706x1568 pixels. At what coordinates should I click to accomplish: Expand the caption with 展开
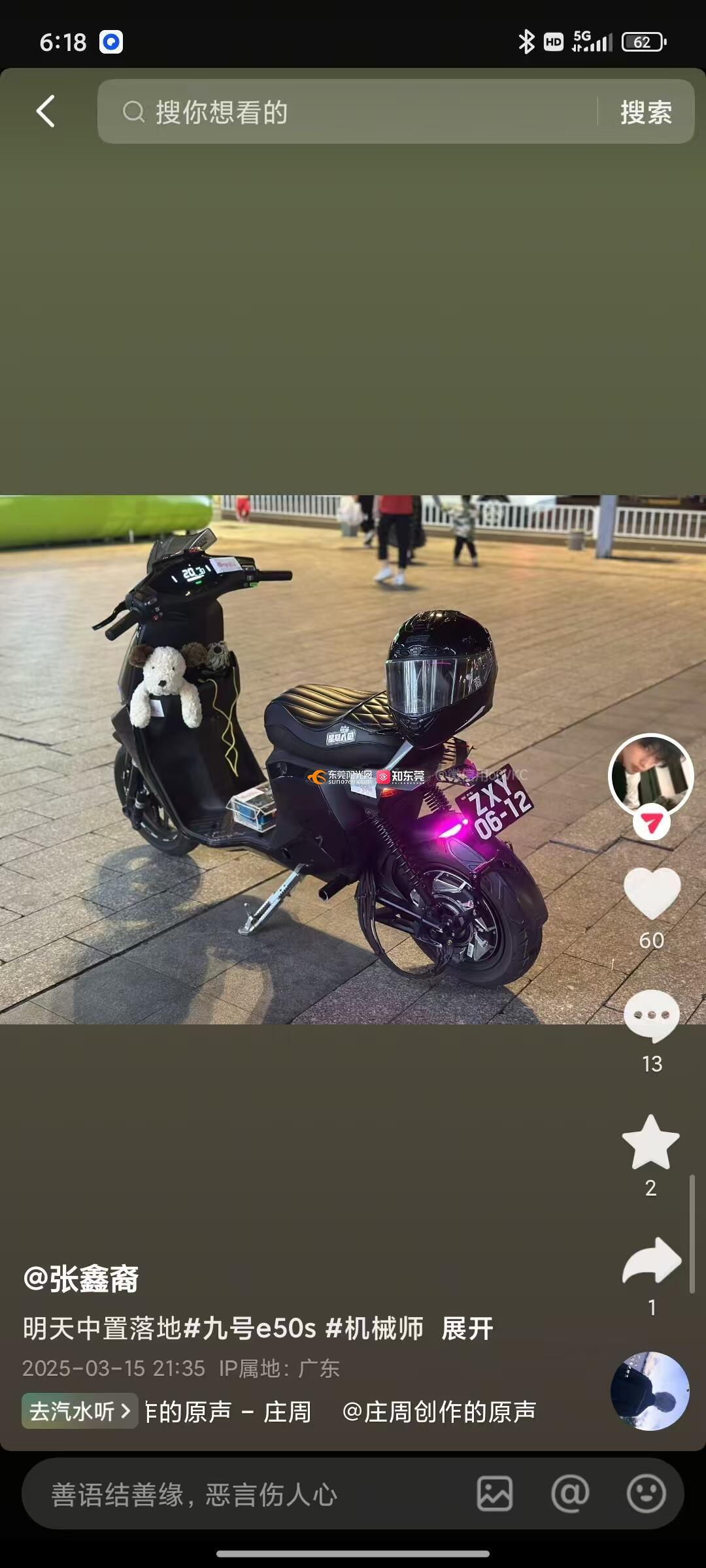(467, 1328)
